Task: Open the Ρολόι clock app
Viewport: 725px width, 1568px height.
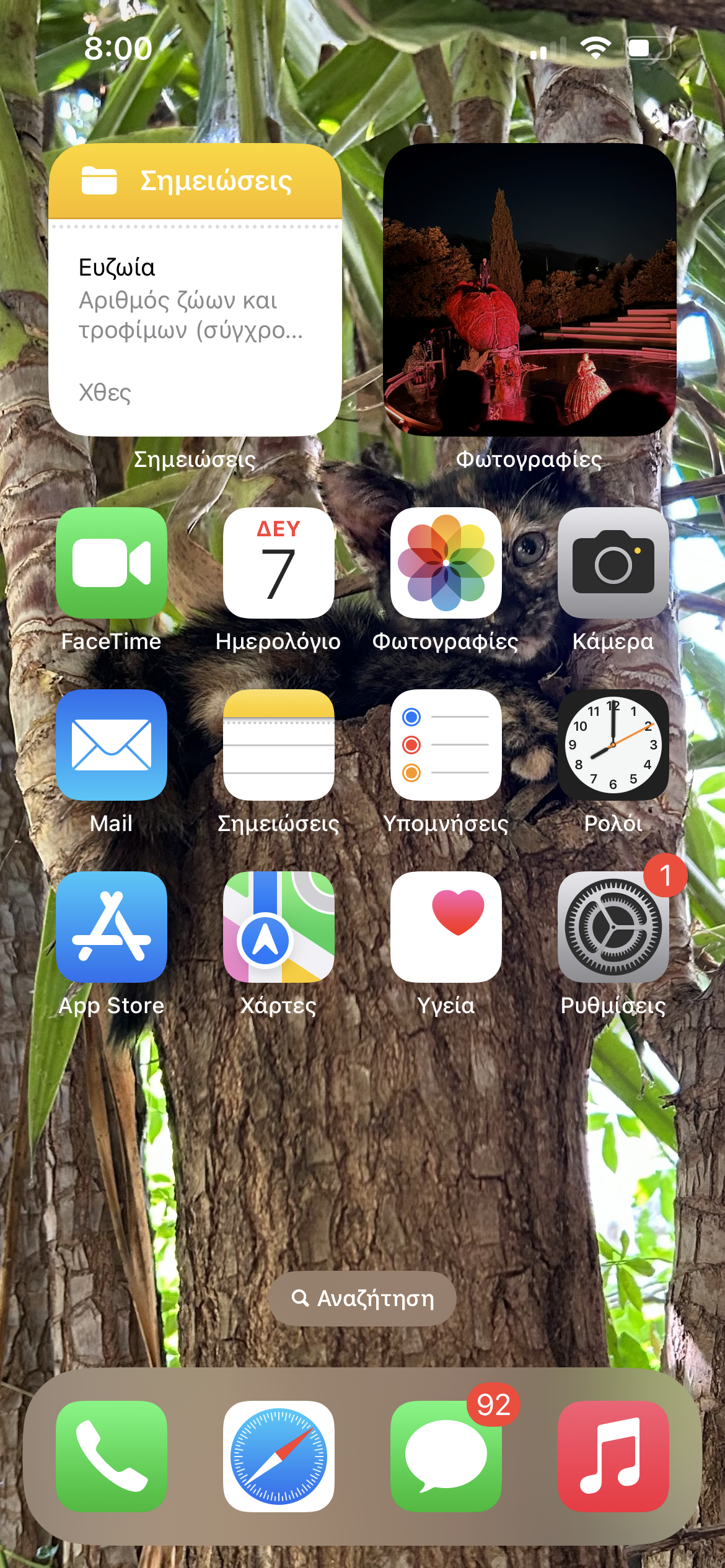Action: [613, 745]
